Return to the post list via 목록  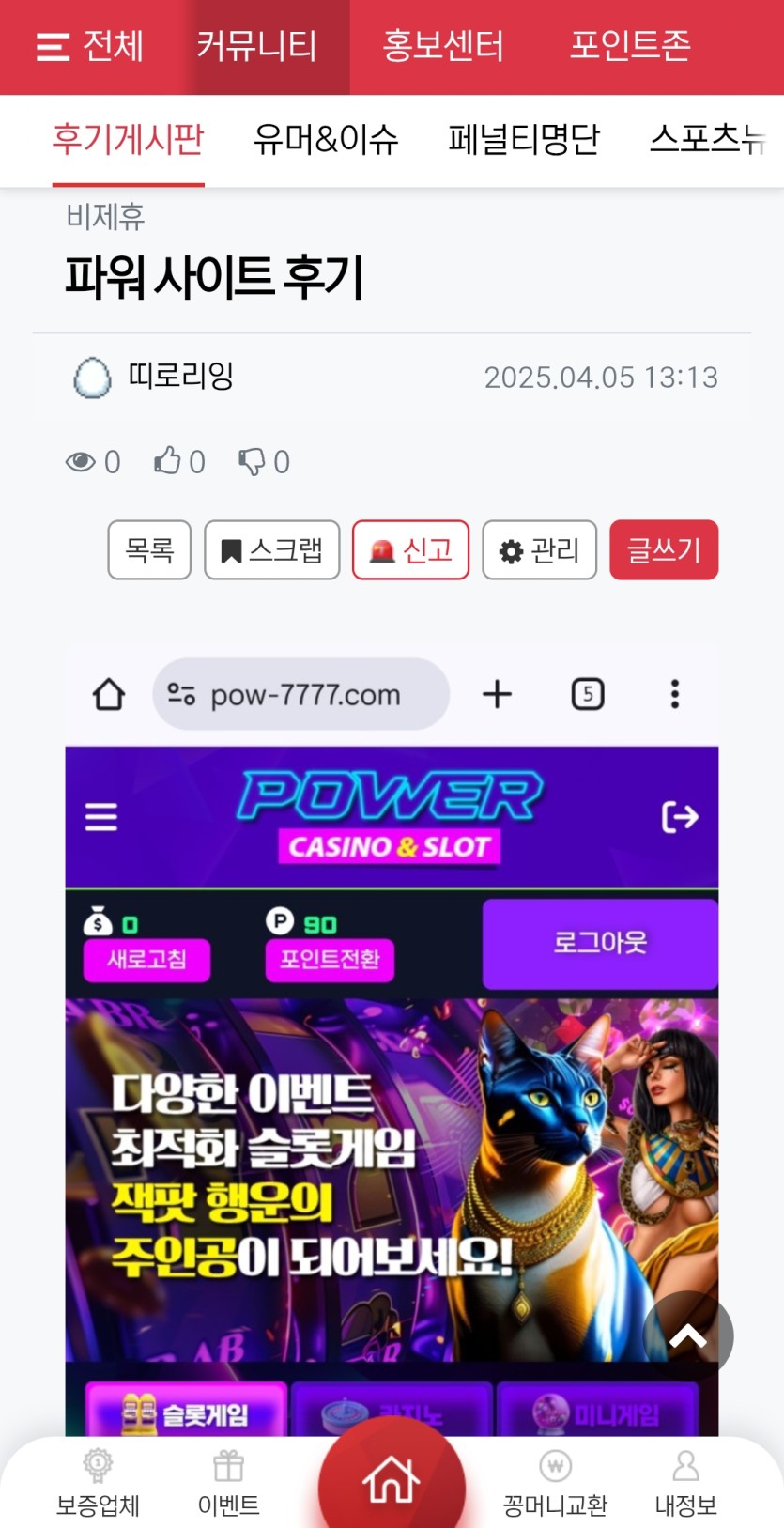click(x=149, y=549)
